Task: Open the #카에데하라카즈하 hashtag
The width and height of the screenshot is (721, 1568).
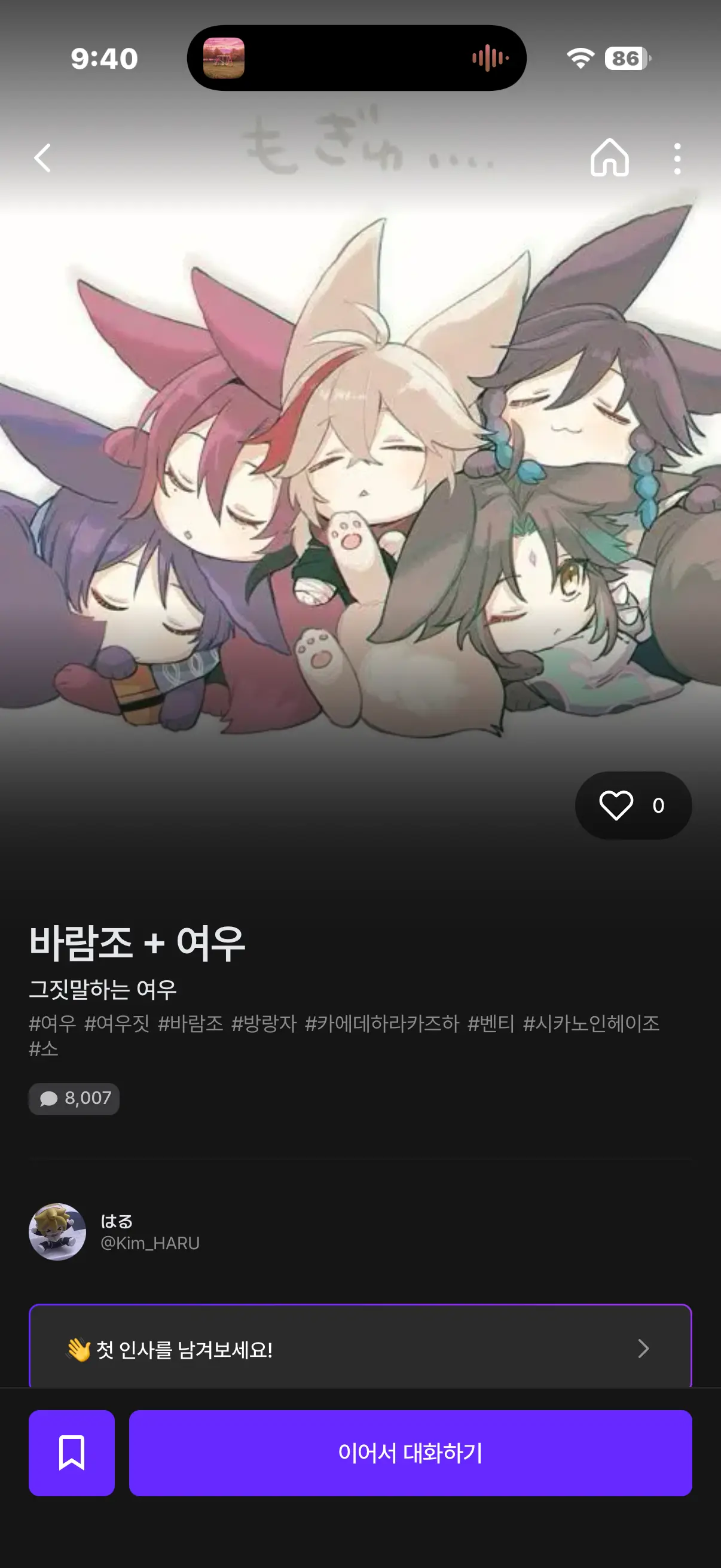Action: (x=381, y=1024)
